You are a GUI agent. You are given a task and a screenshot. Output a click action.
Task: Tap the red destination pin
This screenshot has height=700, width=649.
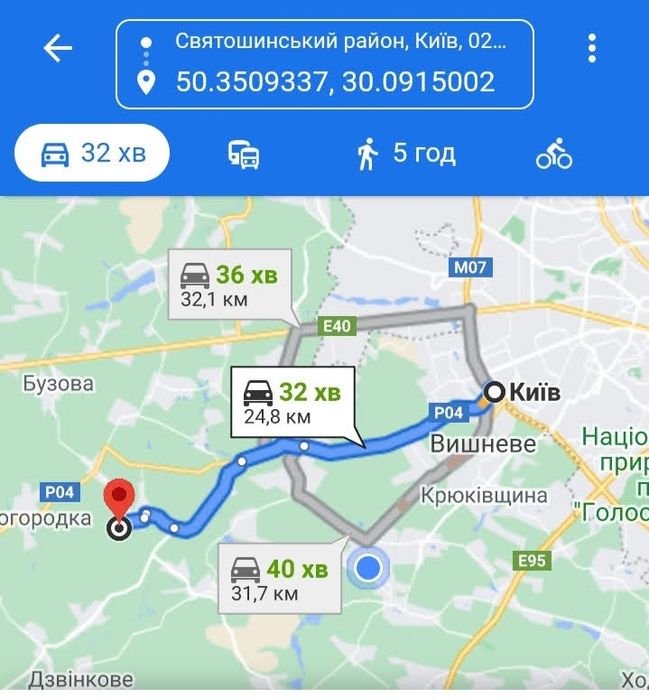click(x=120, y=497)
